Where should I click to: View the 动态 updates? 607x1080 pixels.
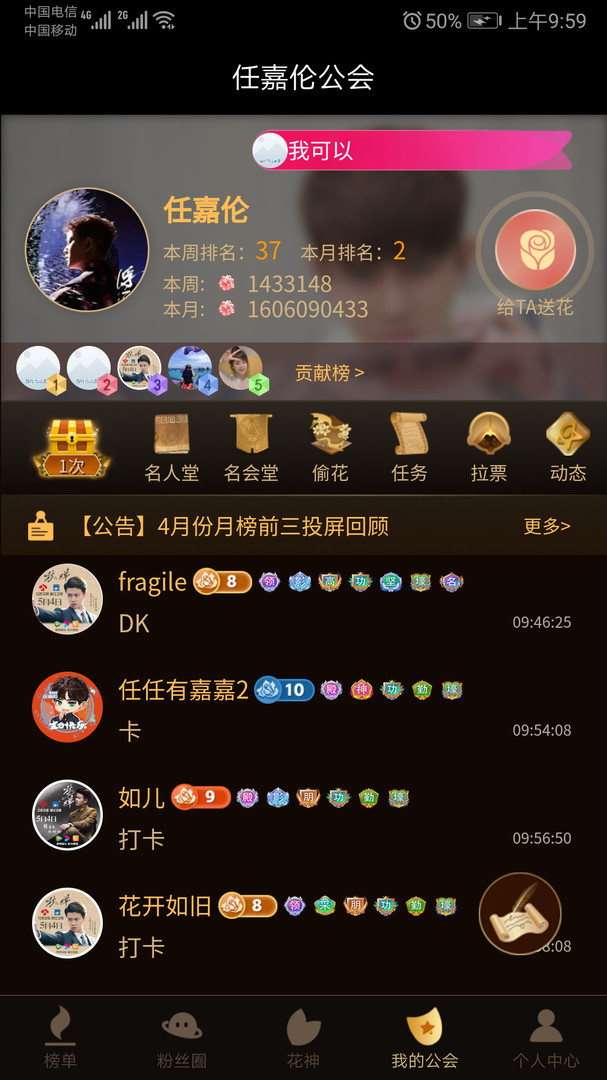(x=567, y=448)
